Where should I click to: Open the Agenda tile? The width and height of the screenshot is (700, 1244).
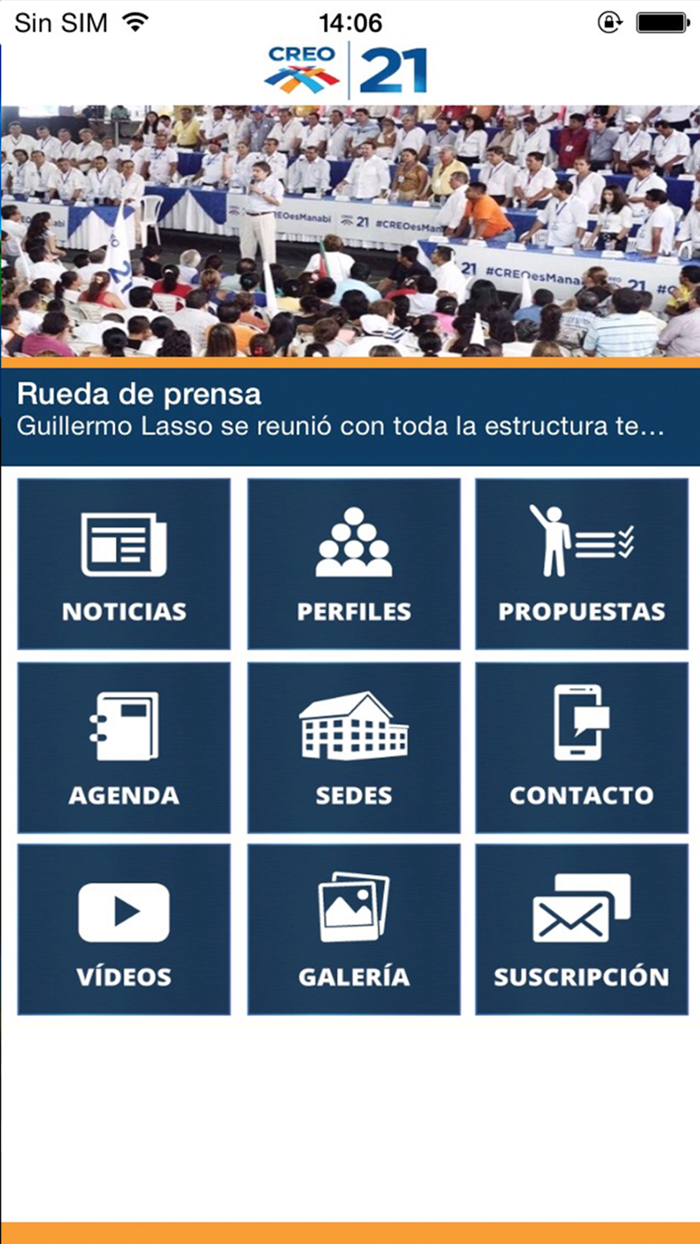[x=124, y=747]
